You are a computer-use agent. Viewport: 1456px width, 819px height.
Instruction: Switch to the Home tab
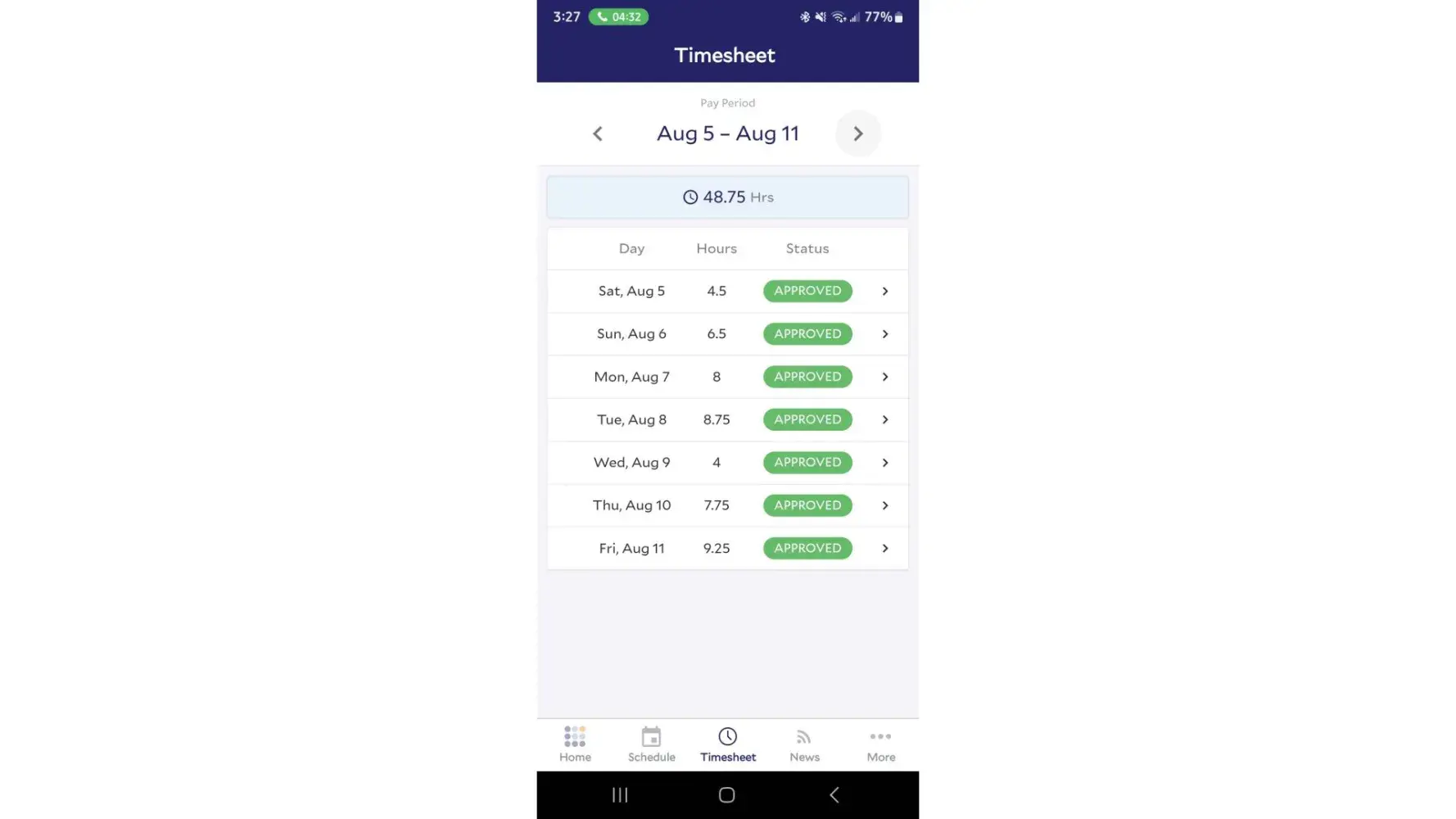click(575, 744)
